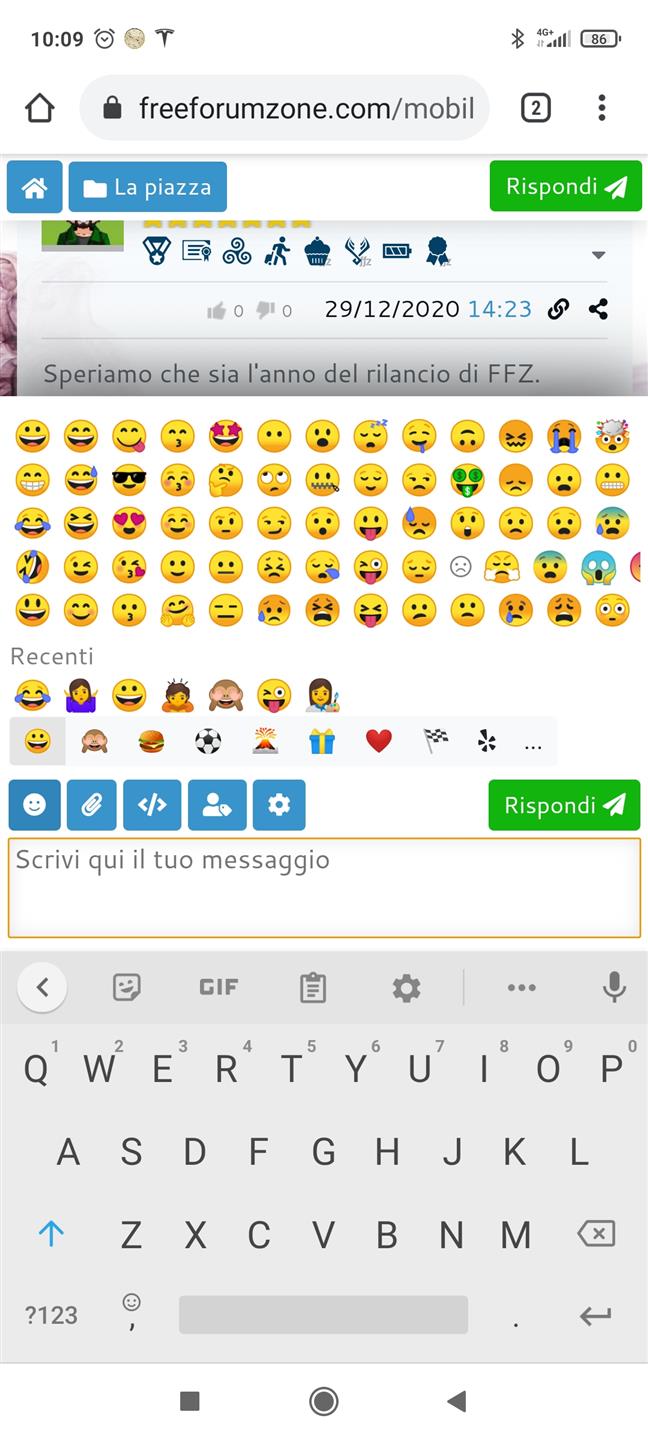648x1440 pixels.
Task: Tap the green Rispondi button in the header
Action: (x=565, y=186)
